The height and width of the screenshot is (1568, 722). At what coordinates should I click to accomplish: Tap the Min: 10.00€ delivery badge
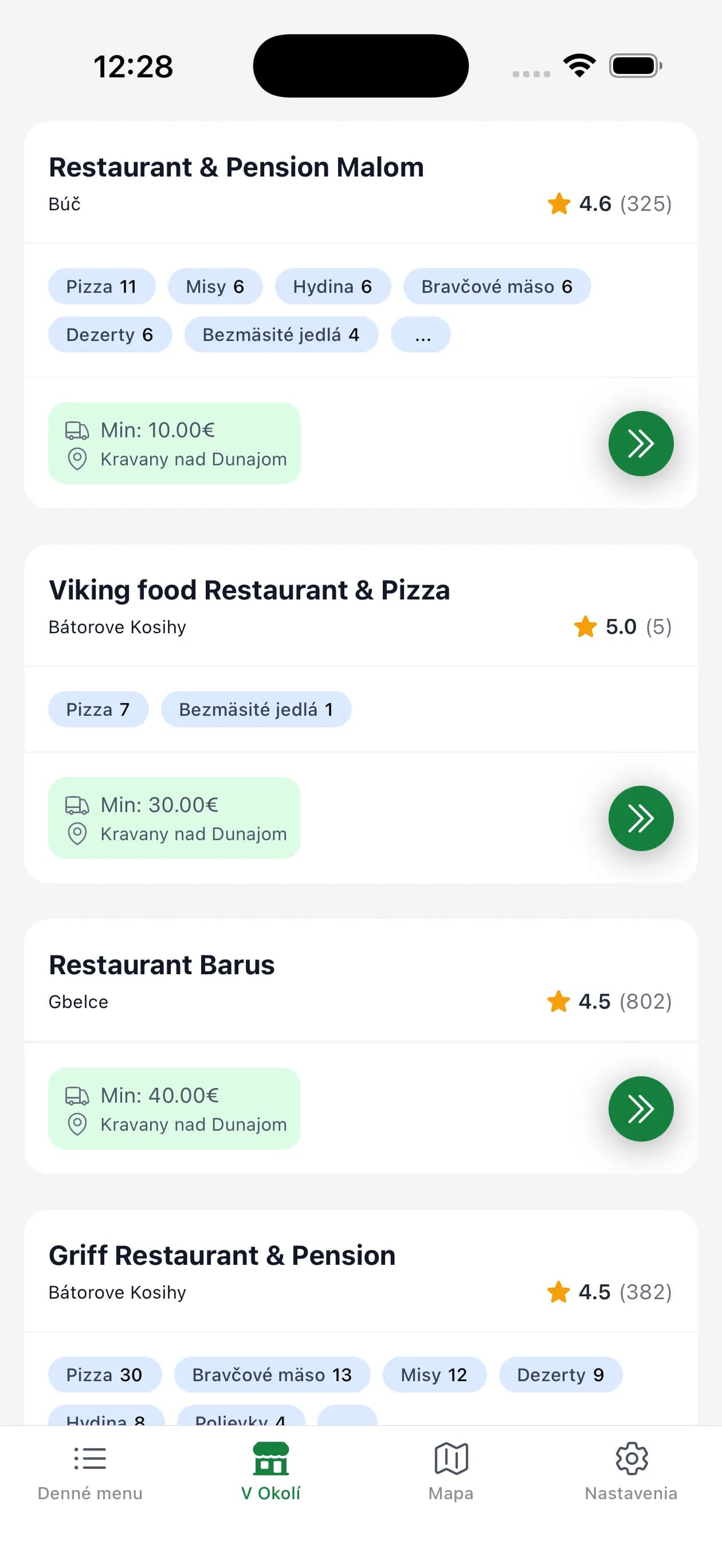point(174,444)
